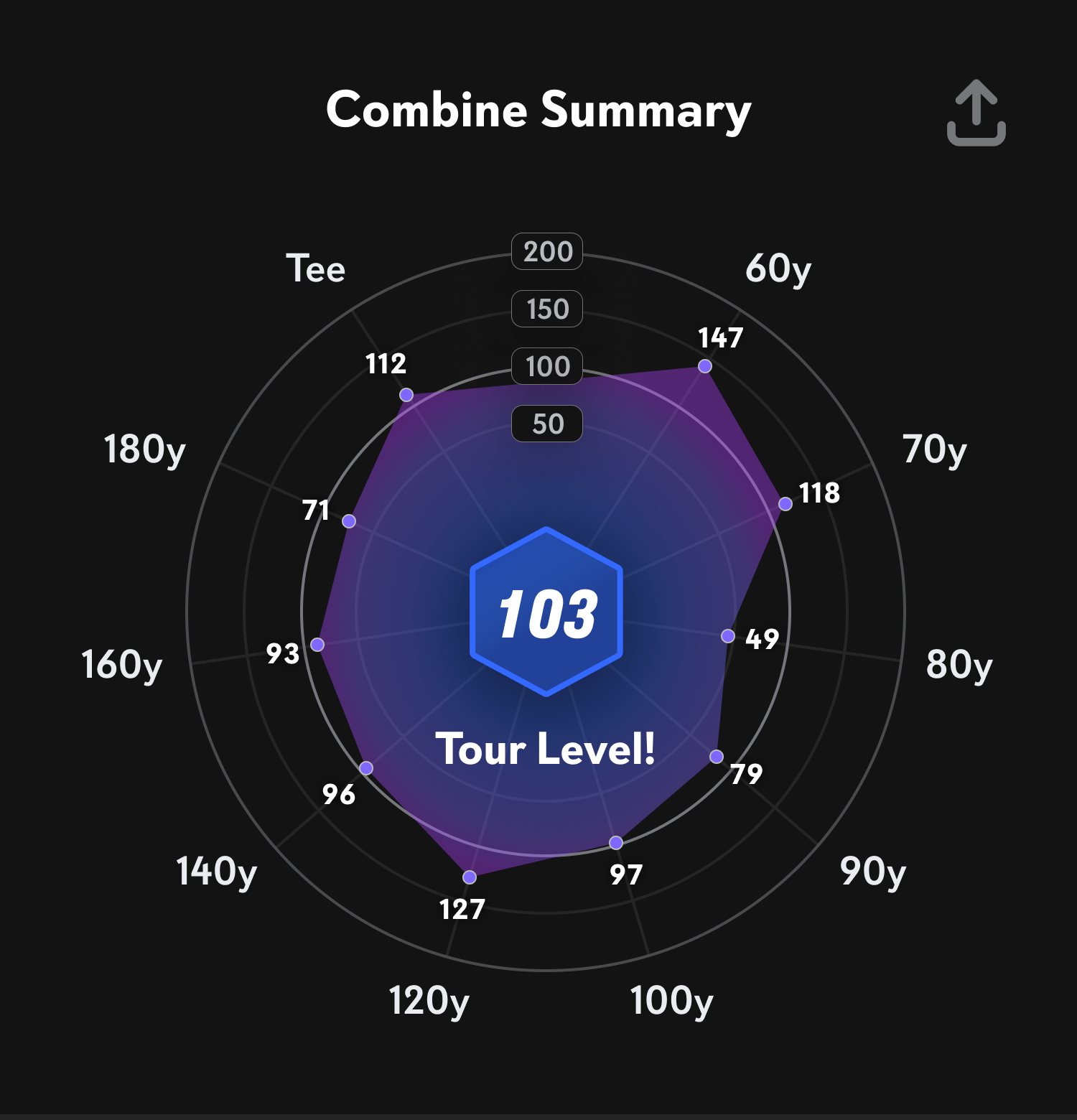This screenshot has width=1077, height=1120.
Task: Click the 50 scale marker
Action: (x=548, y=423)
